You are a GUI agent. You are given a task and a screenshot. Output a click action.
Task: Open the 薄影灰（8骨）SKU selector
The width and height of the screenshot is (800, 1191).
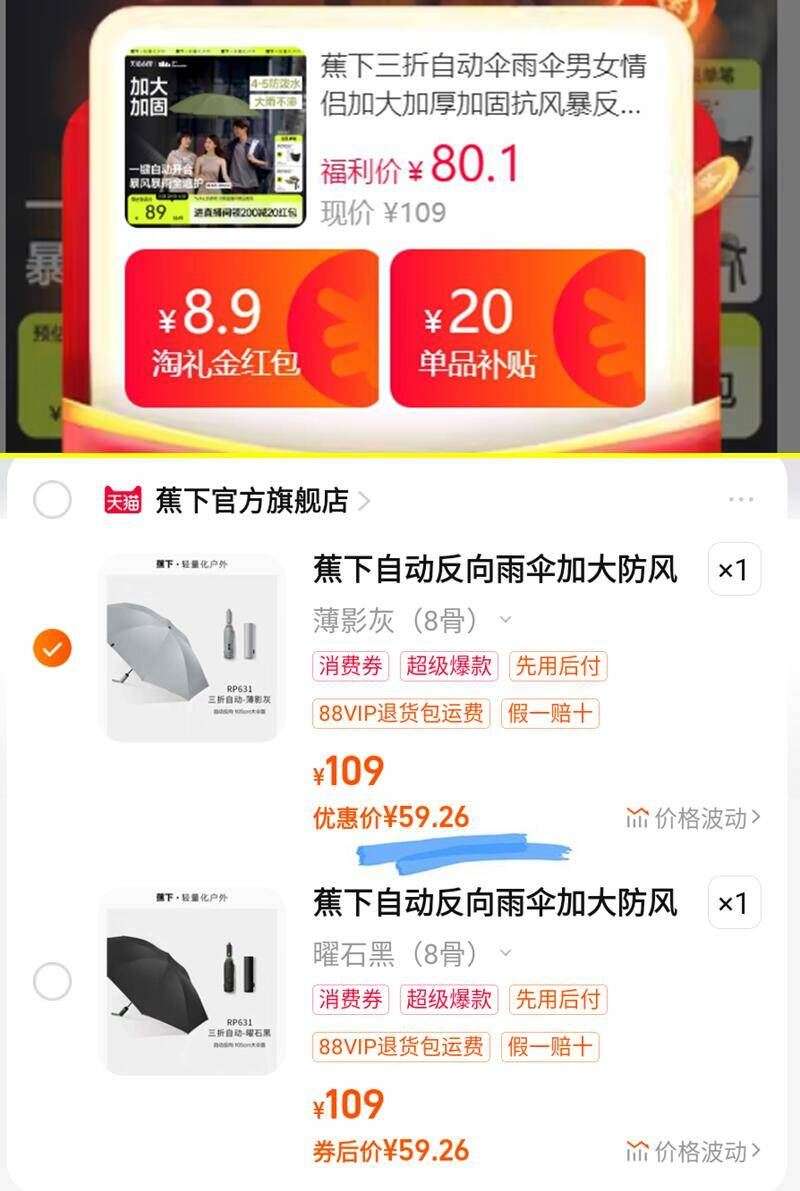coord(502,620)
